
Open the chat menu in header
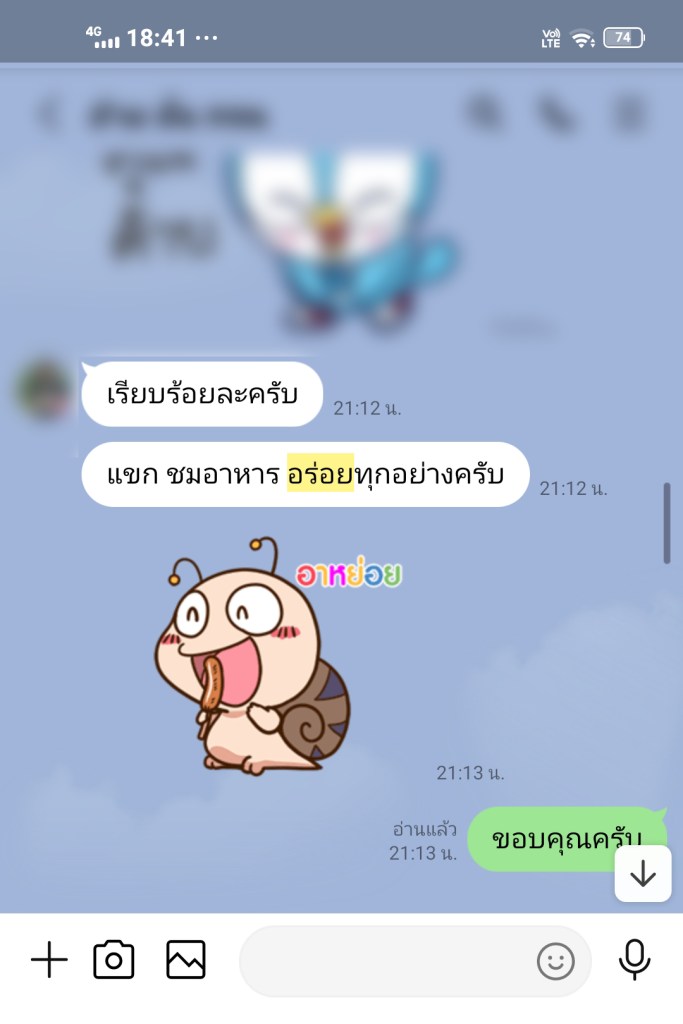pyautogui.click(x=630, y=113)
